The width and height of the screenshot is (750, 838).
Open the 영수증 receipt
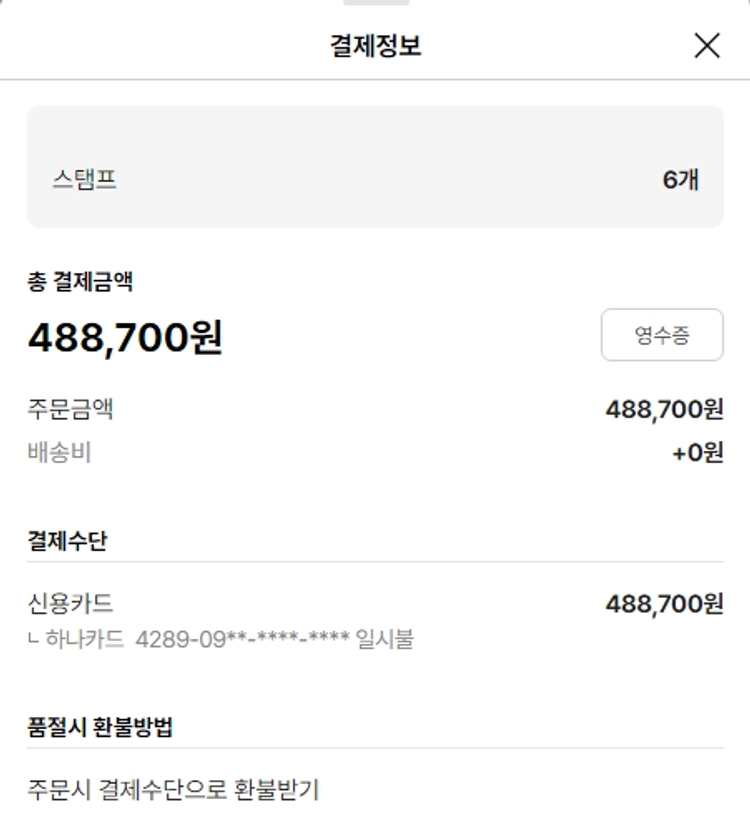click(x=661, y=335)
